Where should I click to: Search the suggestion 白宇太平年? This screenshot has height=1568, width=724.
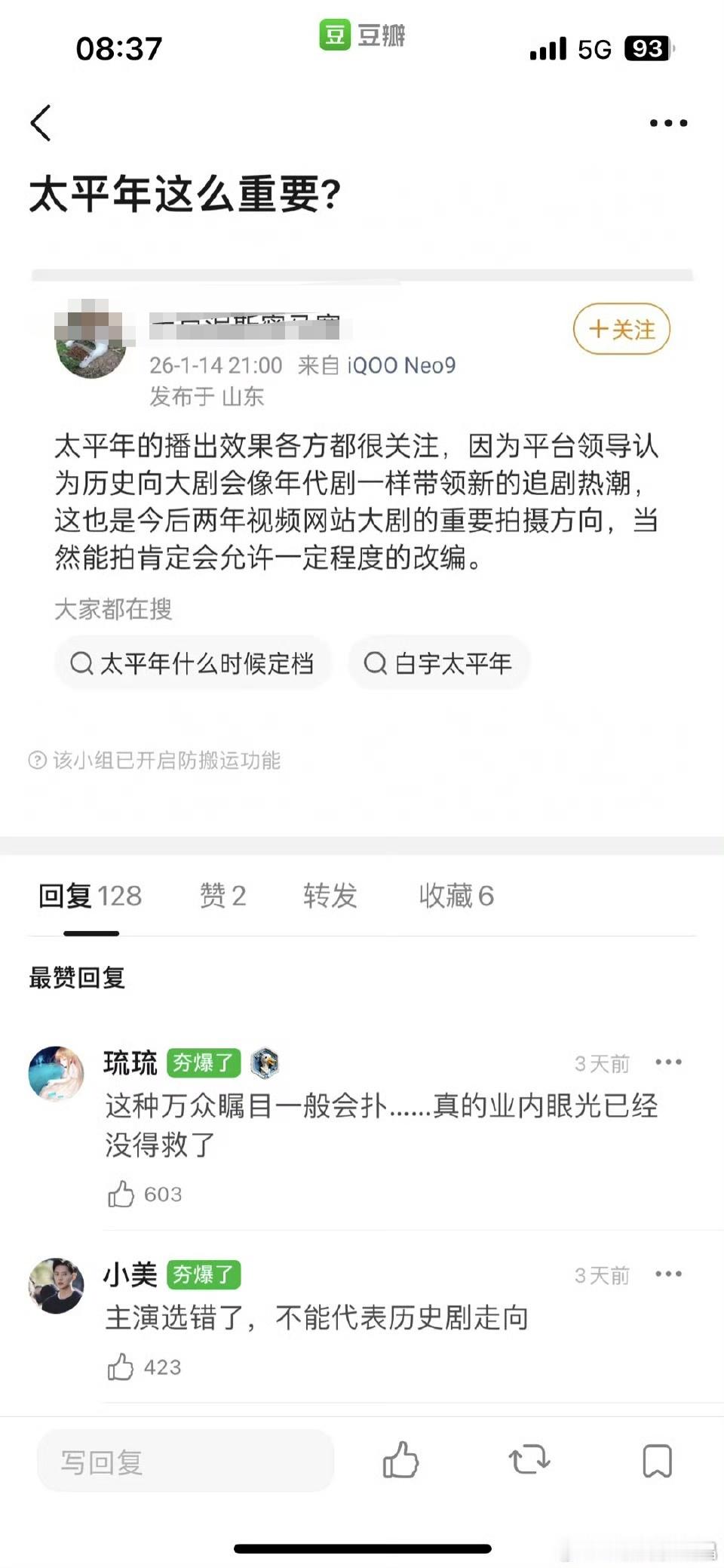[x=440, y=663]
